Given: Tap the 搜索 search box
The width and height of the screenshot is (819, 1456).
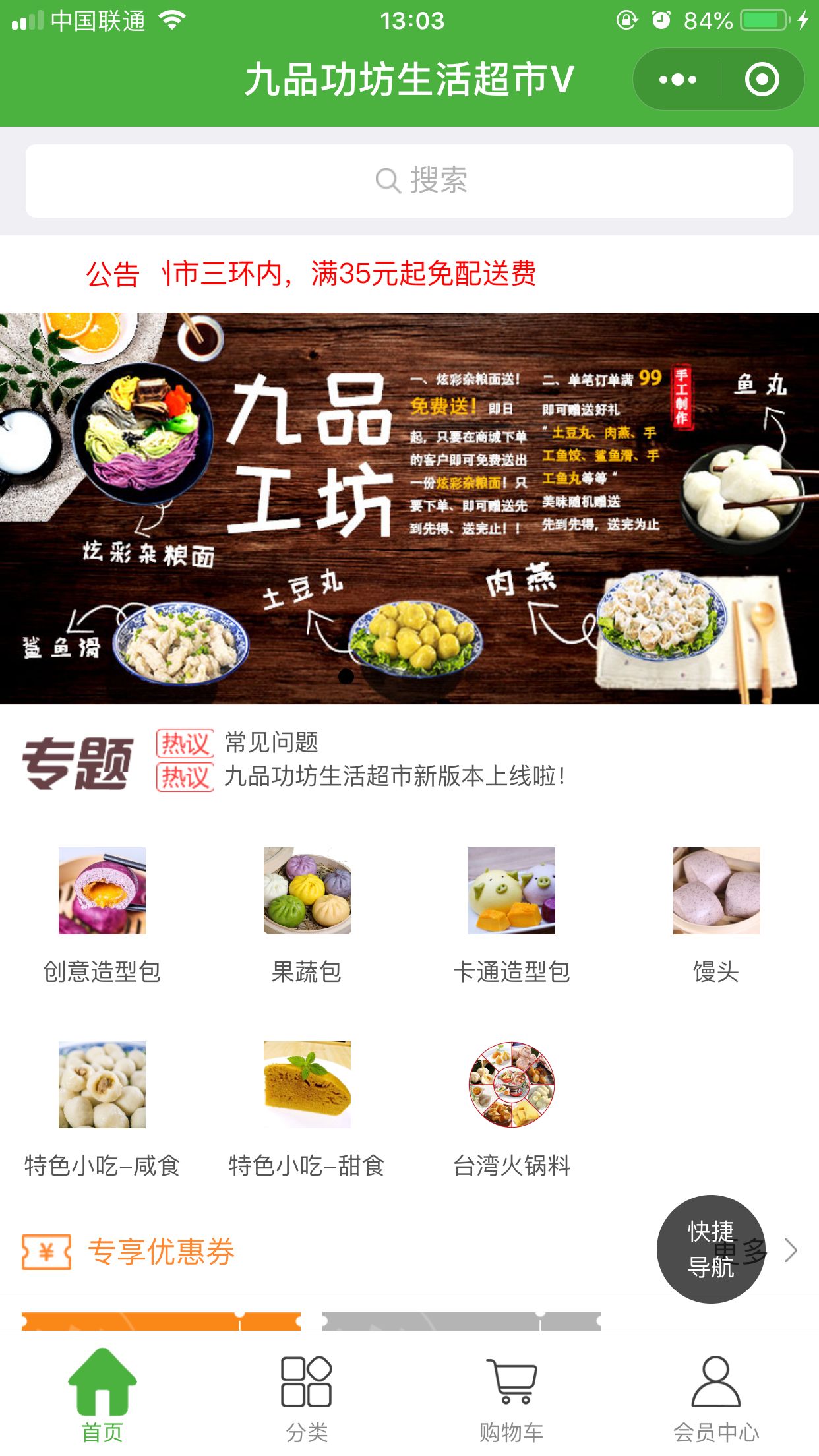Looking at the screenshot, I should coord(409,181).
